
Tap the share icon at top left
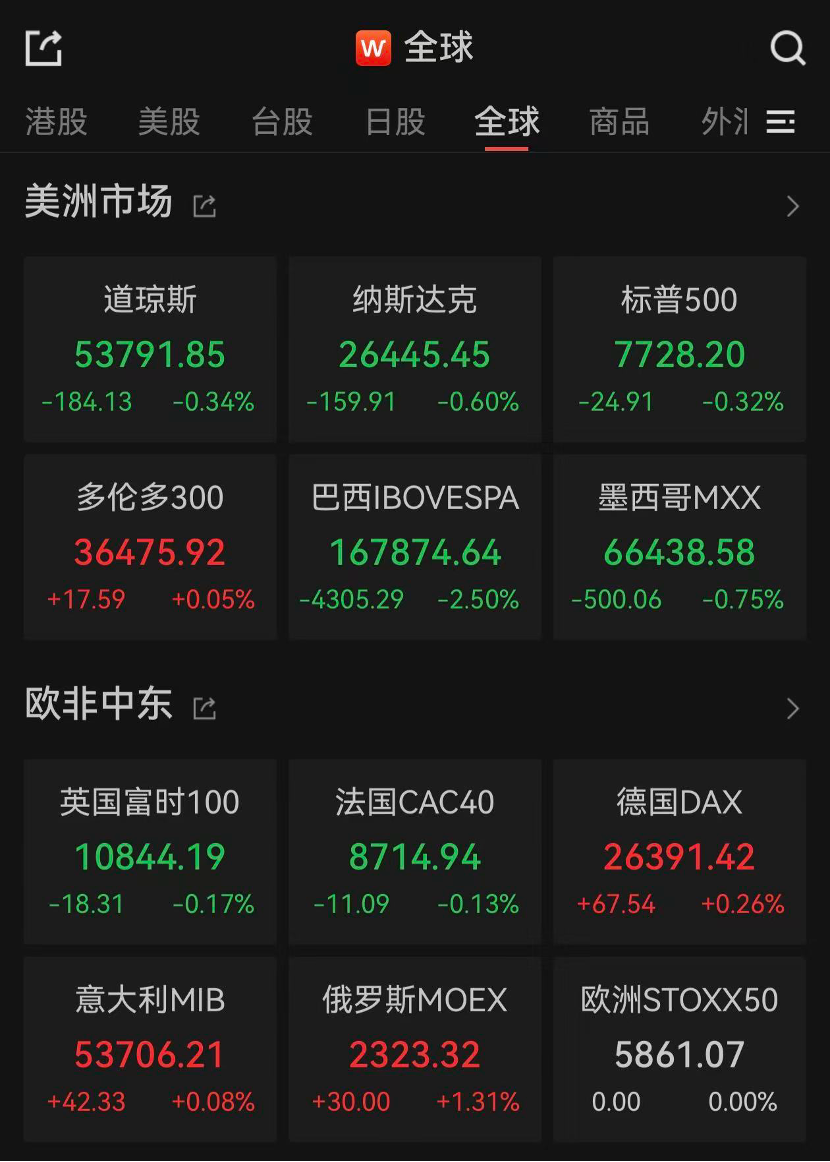click(44, 48)
